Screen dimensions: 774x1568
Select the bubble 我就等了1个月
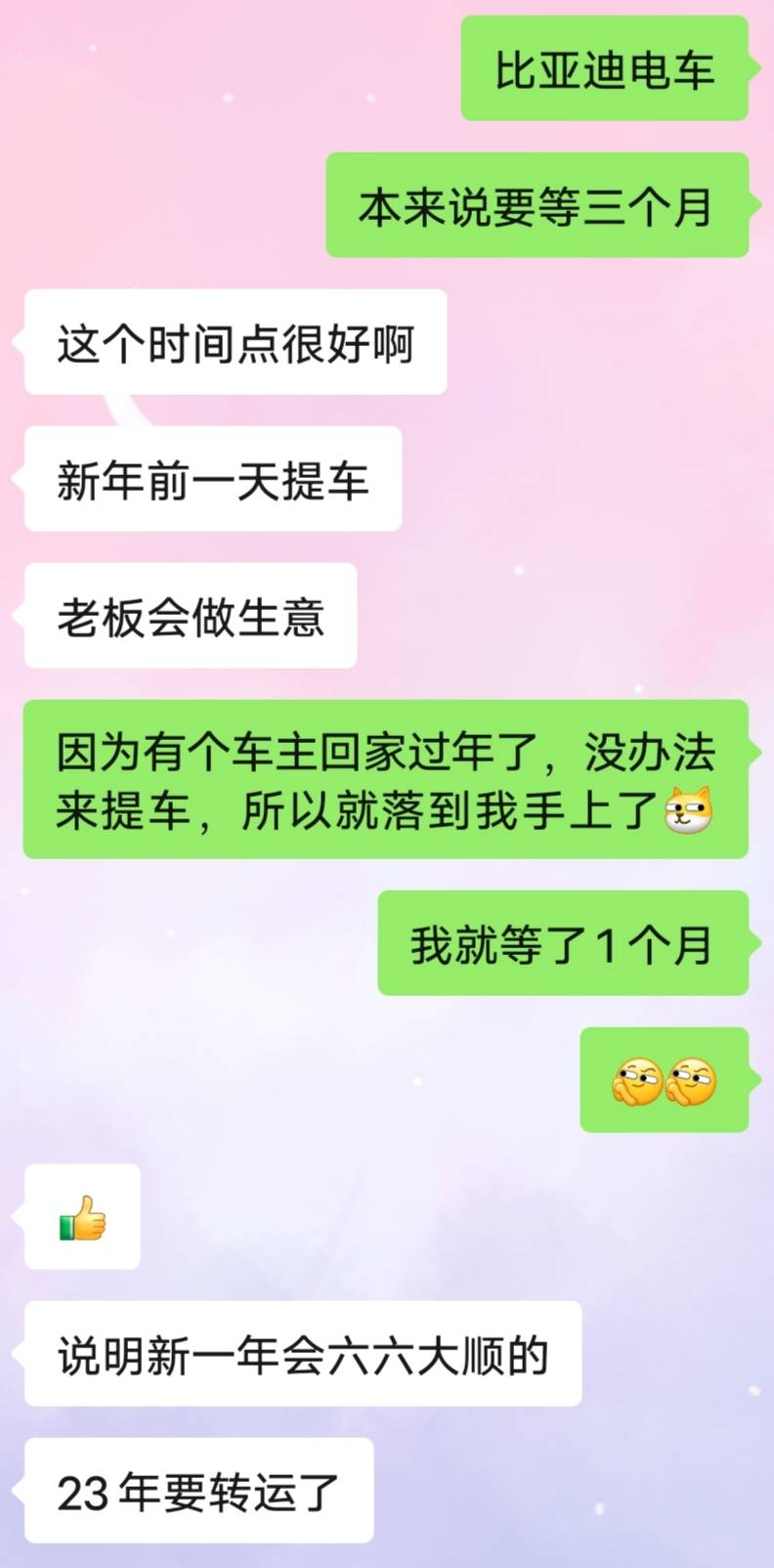[563, 943]
